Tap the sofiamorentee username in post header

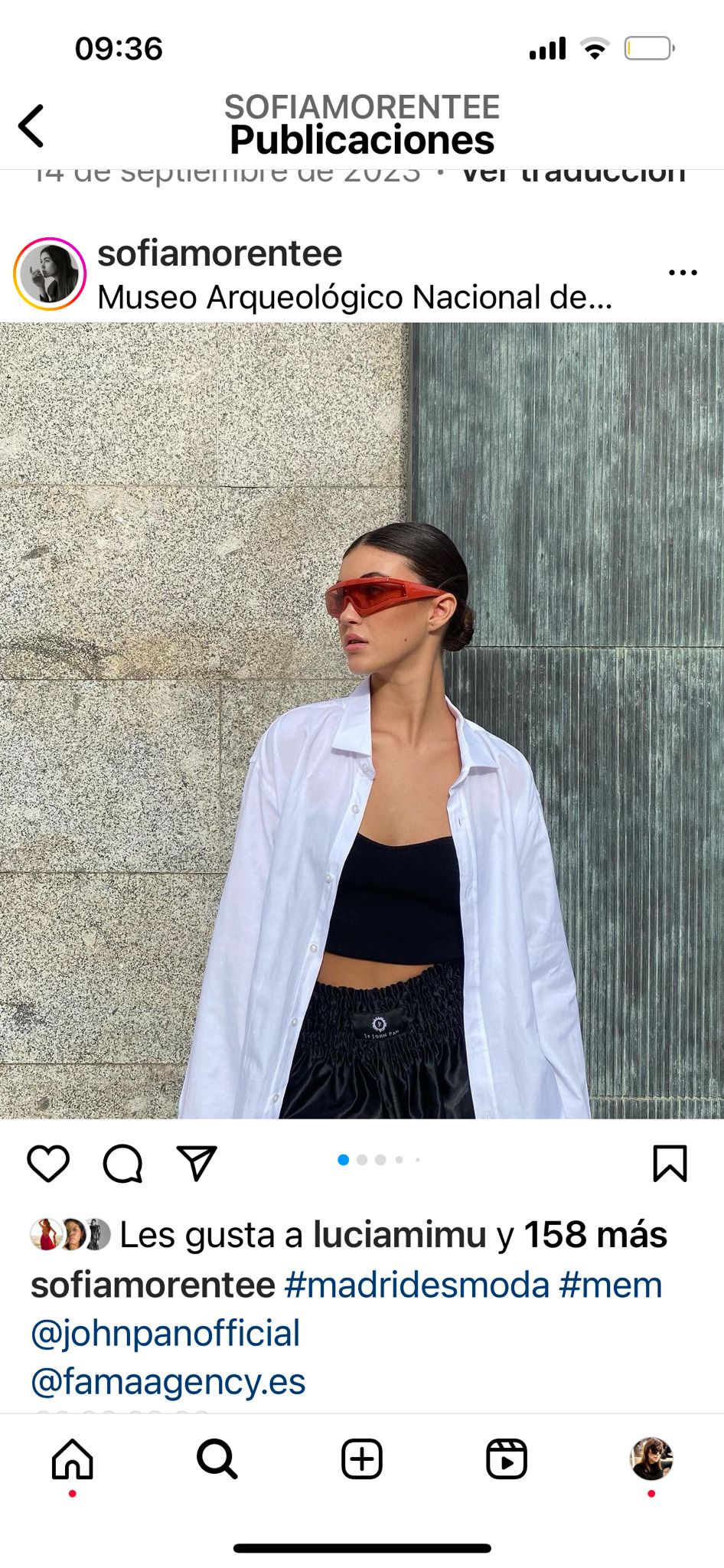click(x=220, y=253)
